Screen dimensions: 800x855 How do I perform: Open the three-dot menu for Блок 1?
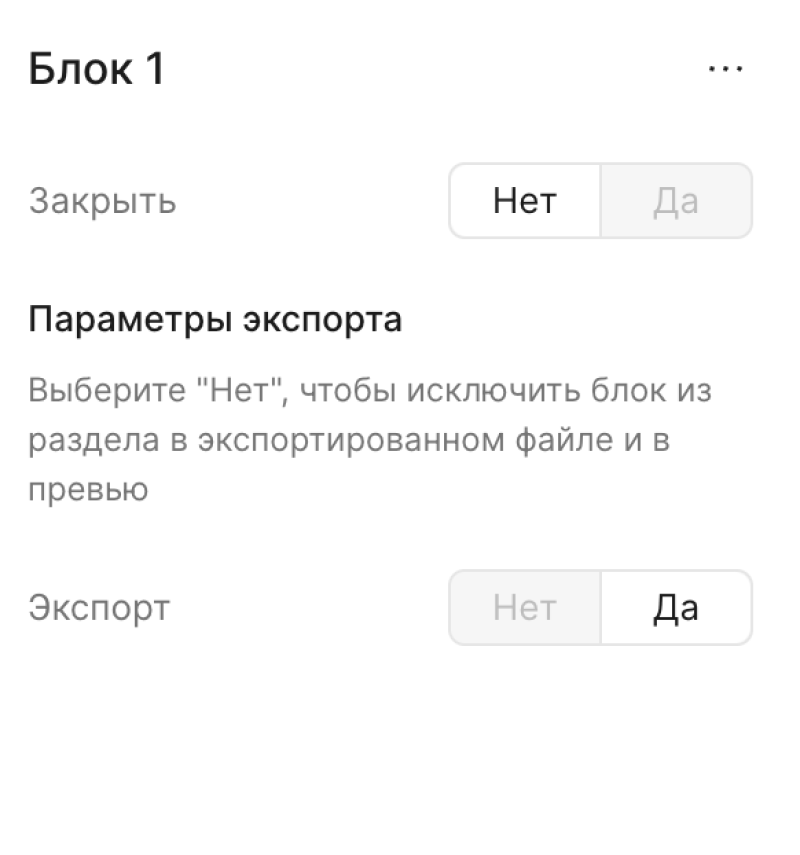pos(725,69)
